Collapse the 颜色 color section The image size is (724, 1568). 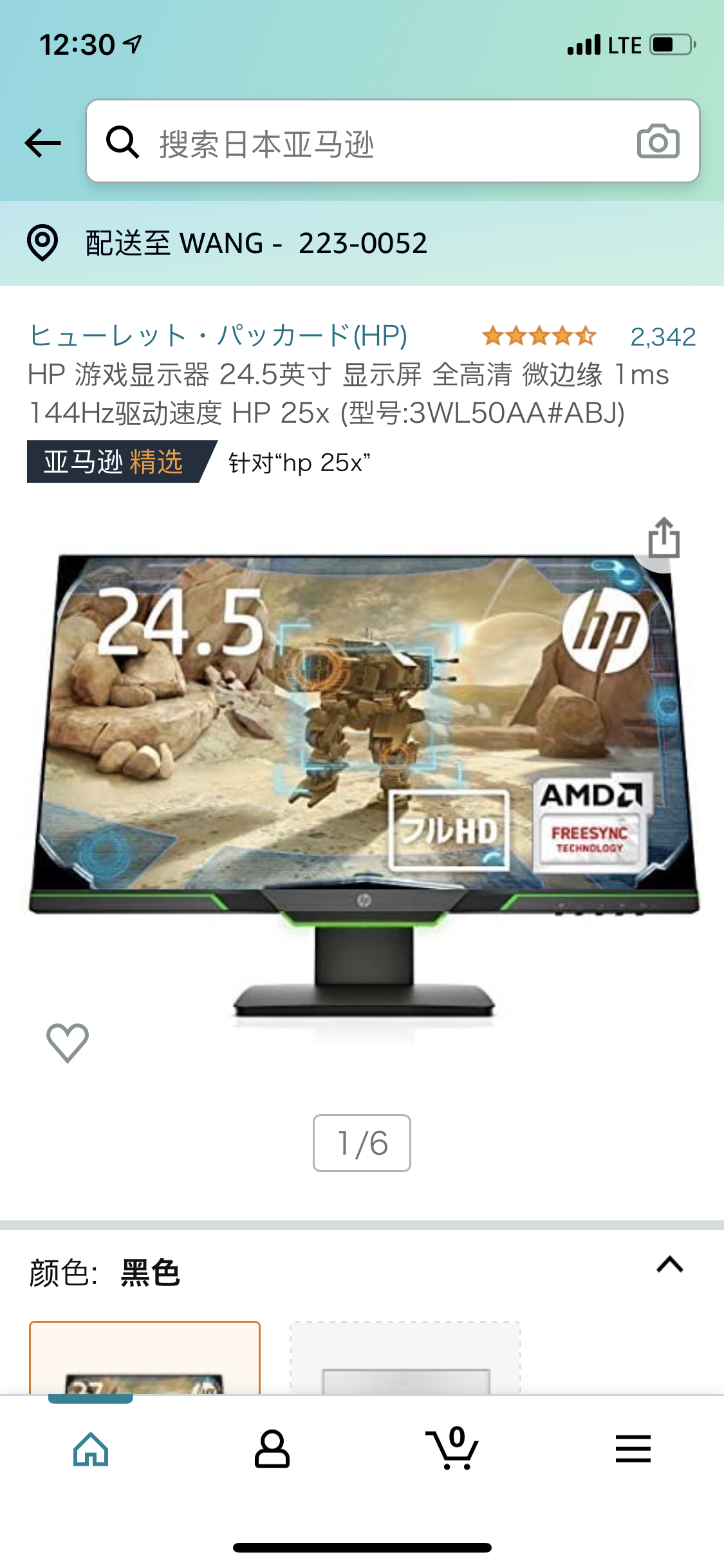pos(669,1265)
